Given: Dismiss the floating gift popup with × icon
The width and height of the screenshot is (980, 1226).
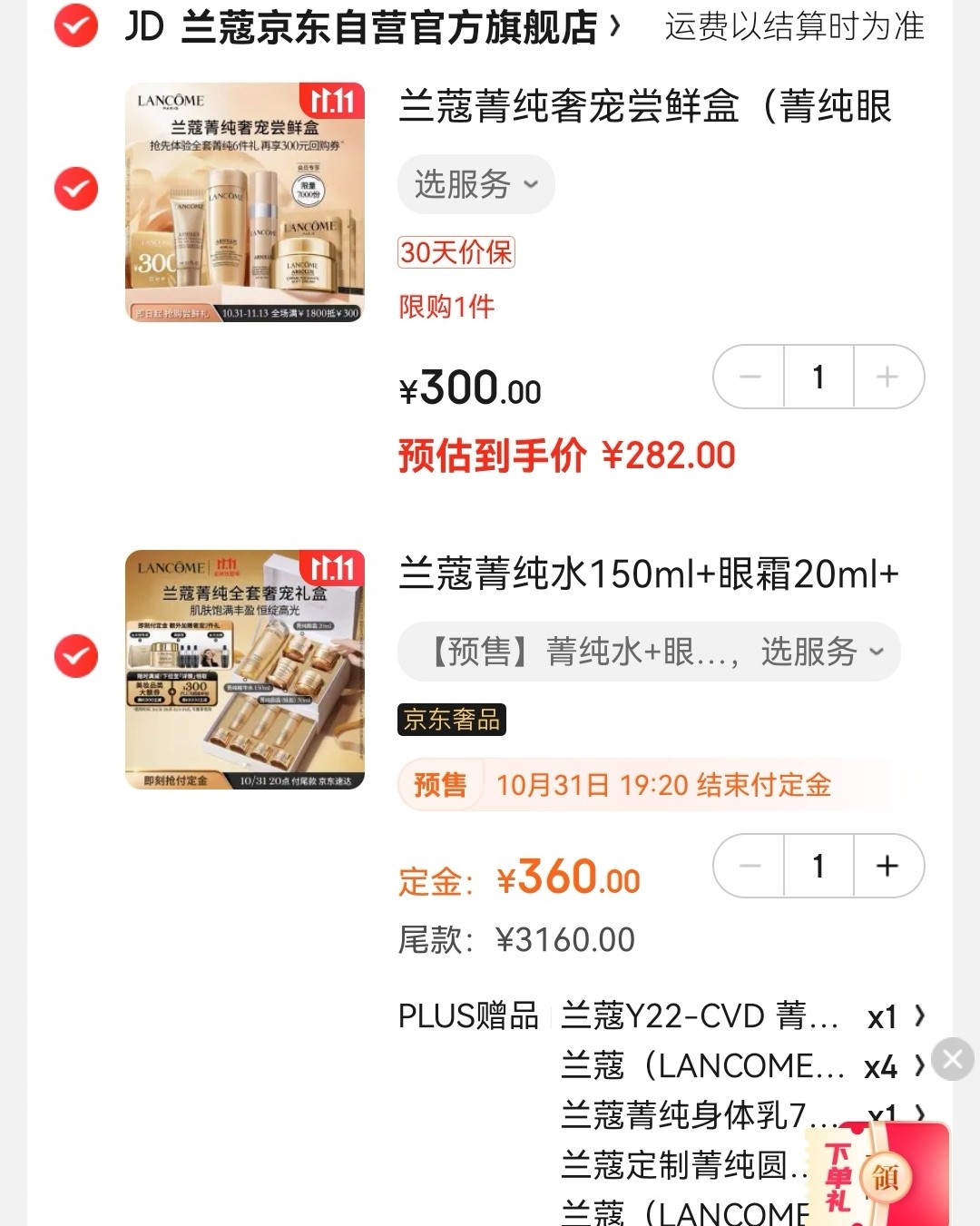Looking at the screenshot, I should 955,1058.
